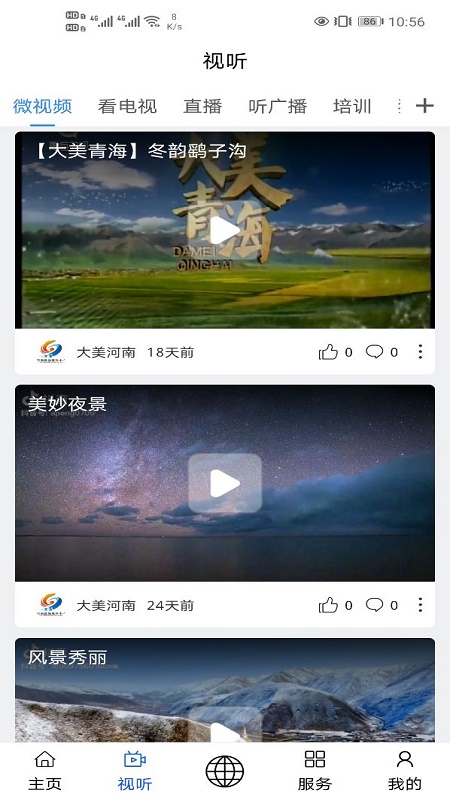This screenshot has height=800, width=450.
Task: Open more options for 美妙夜景 video
Action: coord(420,605)
